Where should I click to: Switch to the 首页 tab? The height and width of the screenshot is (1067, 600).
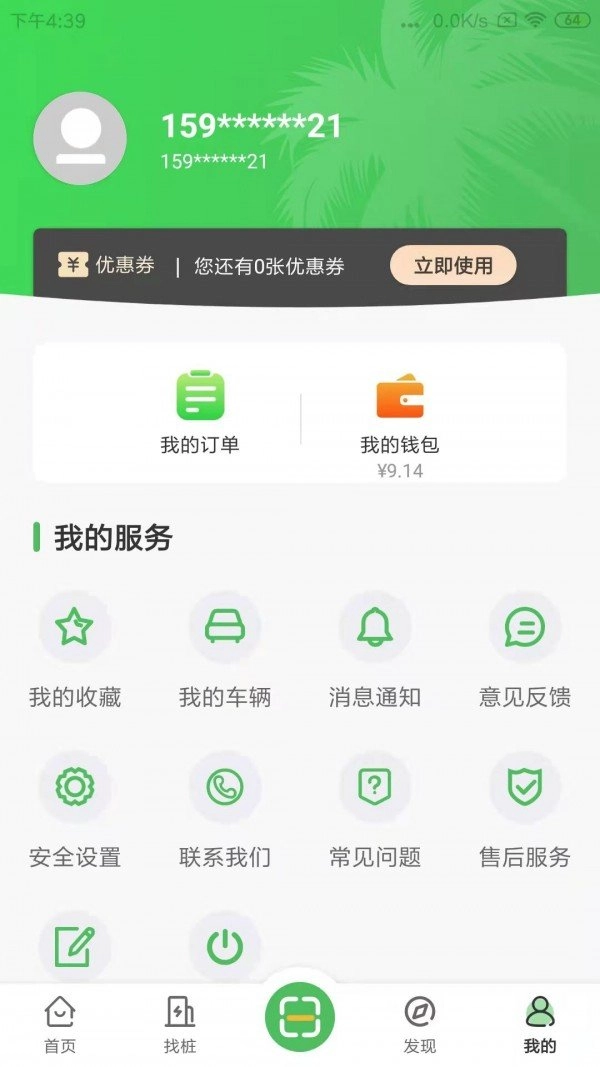pos(60,1025)
